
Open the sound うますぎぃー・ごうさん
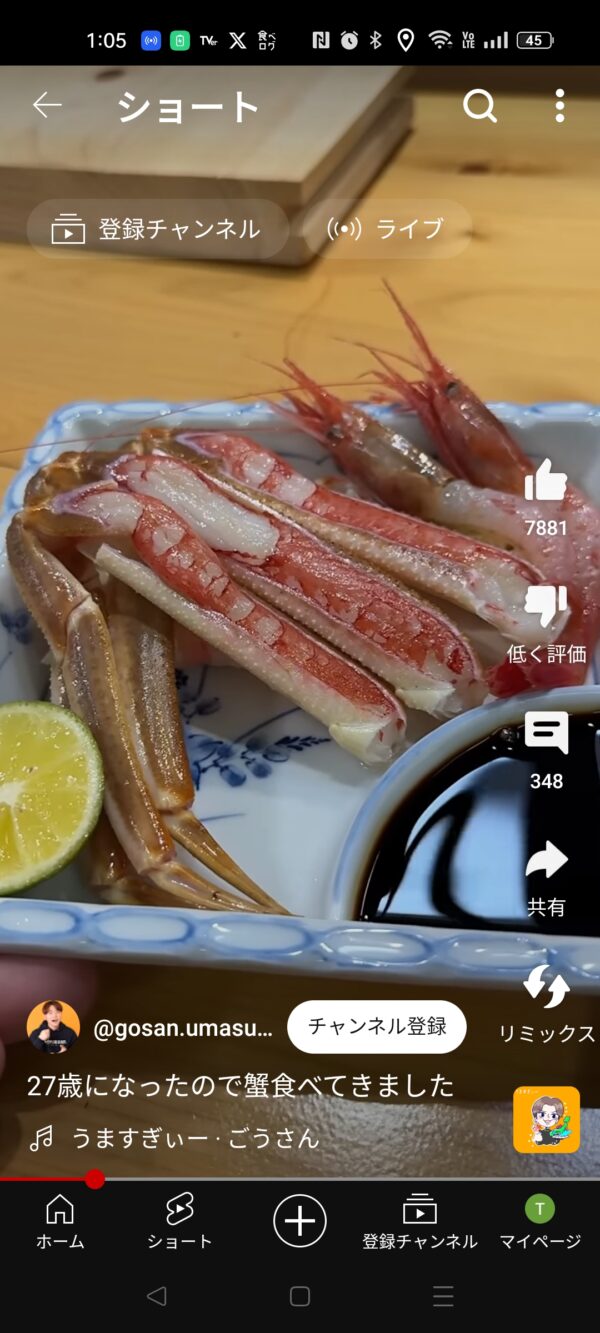tap(195, 1138)
